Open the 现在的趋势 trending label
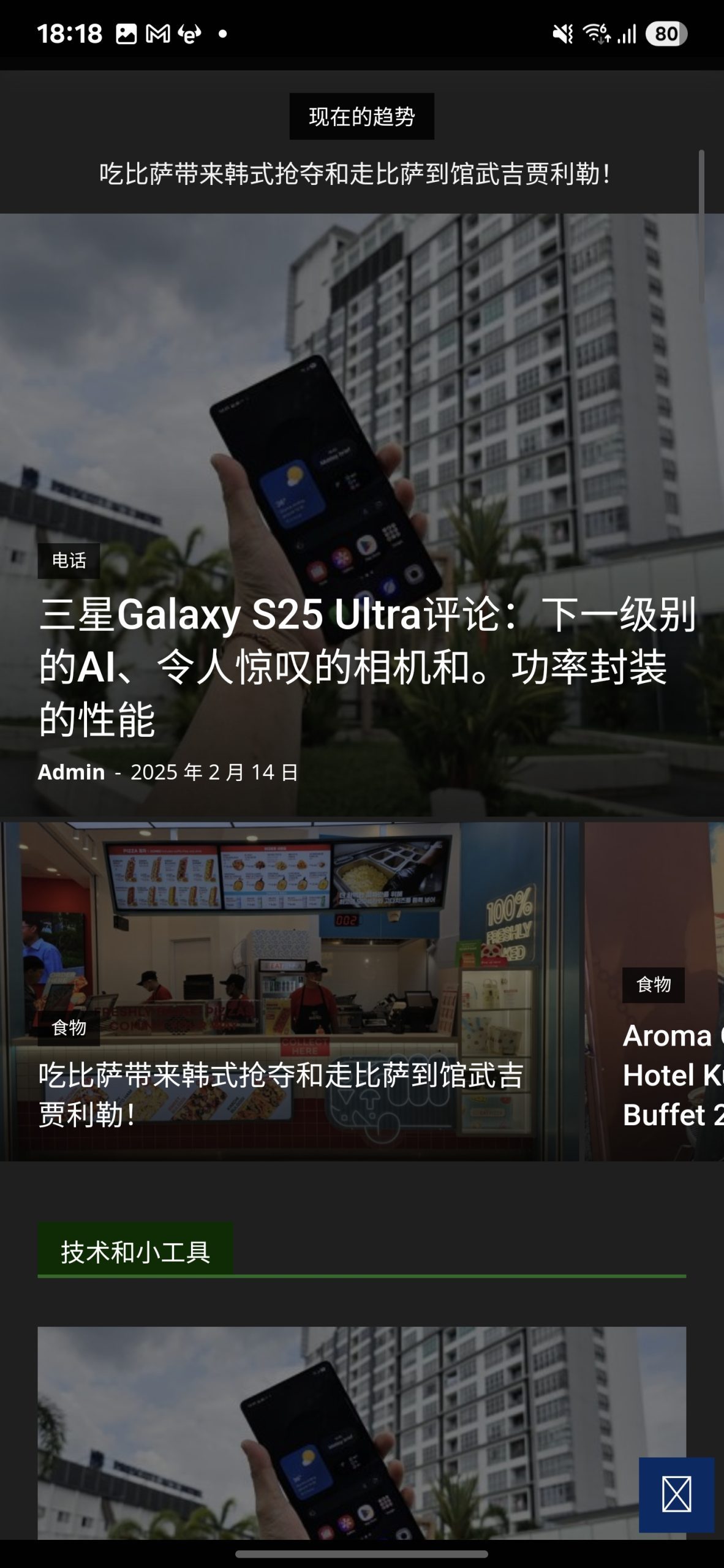 pyautogui.click(x=361, y=116)
